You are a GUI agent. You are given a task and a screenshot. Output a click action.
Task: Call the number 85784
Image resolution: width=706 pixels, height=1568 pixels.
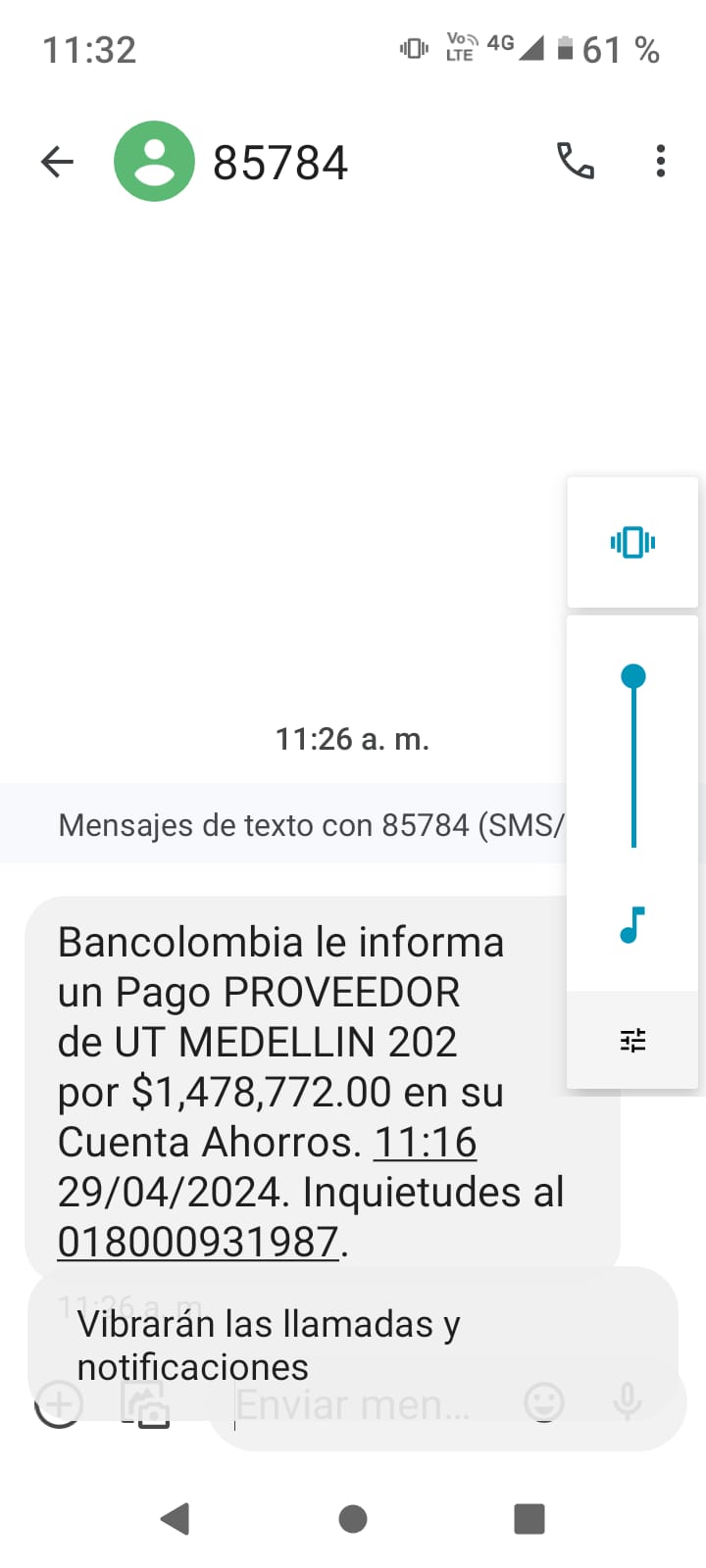(576, 161)
